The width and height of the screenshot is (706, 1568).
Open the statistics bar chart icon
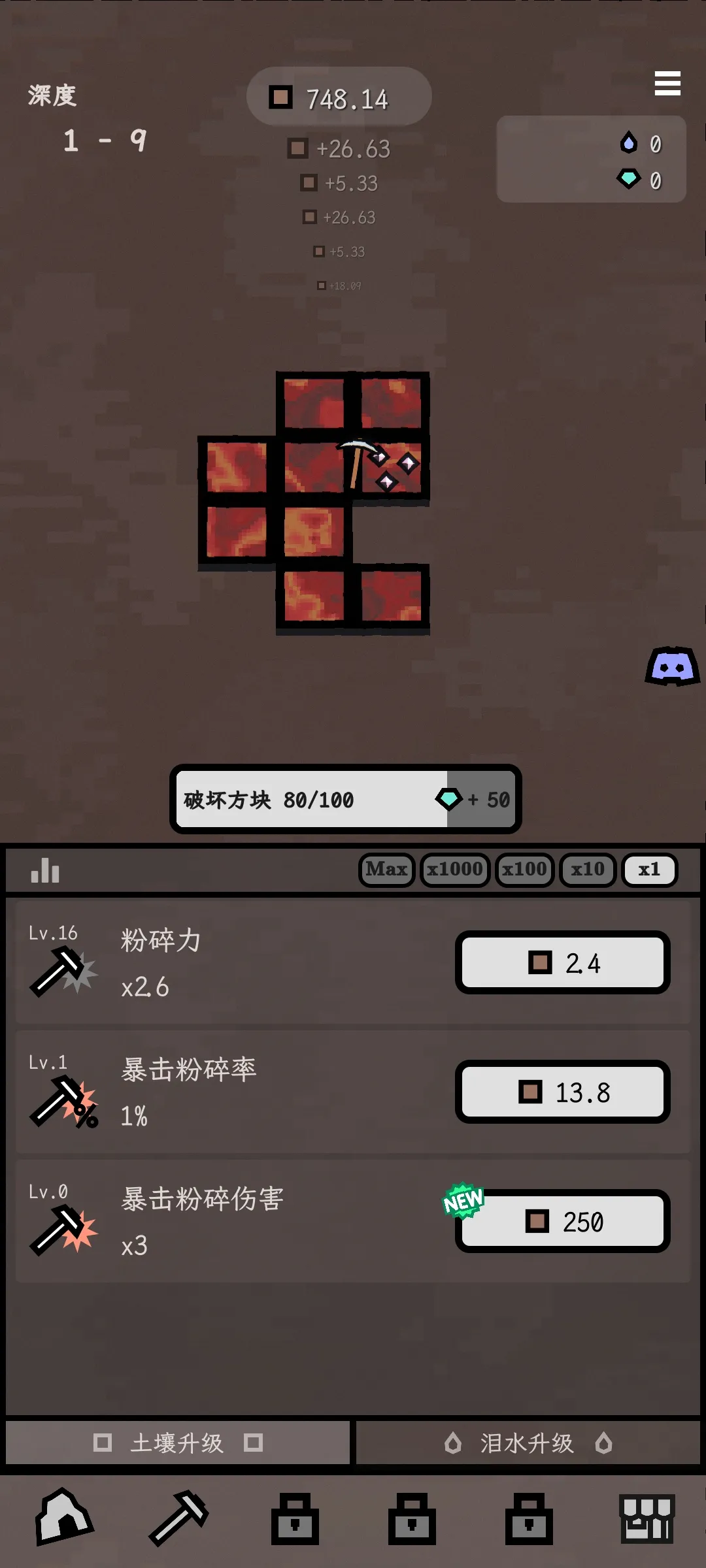tap(45, 870)
